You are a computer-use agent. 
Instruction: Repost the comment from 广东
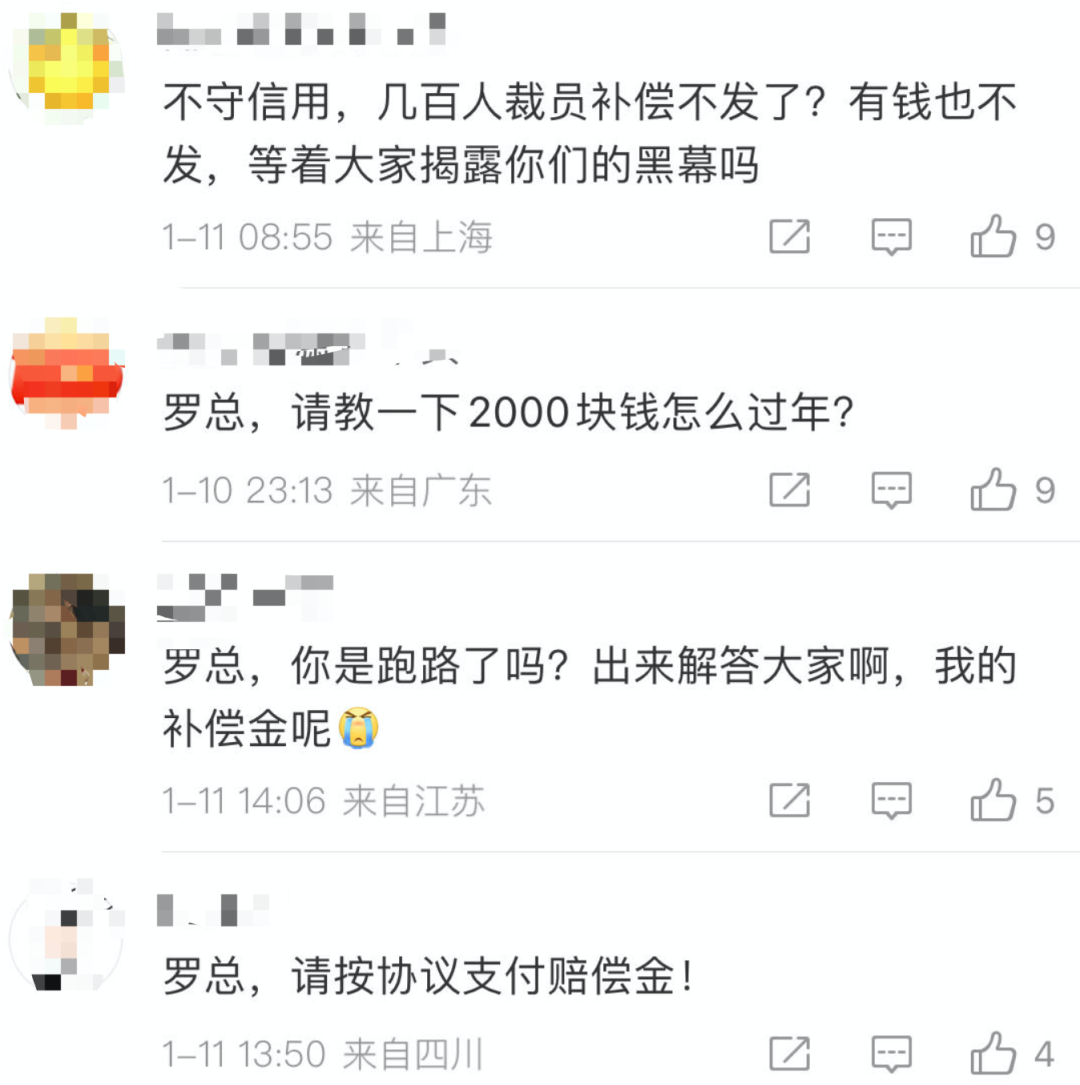point(789,489)
